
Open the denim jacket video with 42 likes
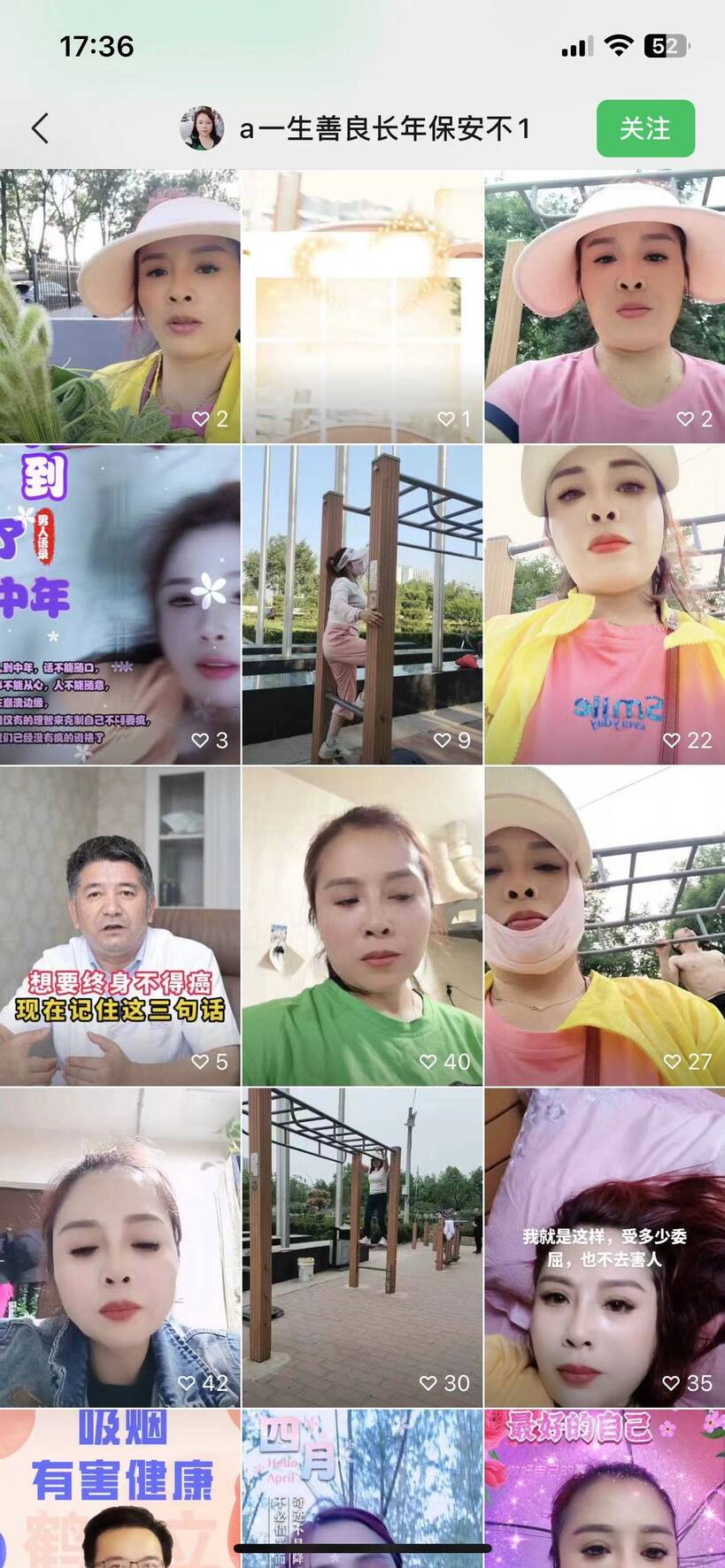coord(120,1247)
